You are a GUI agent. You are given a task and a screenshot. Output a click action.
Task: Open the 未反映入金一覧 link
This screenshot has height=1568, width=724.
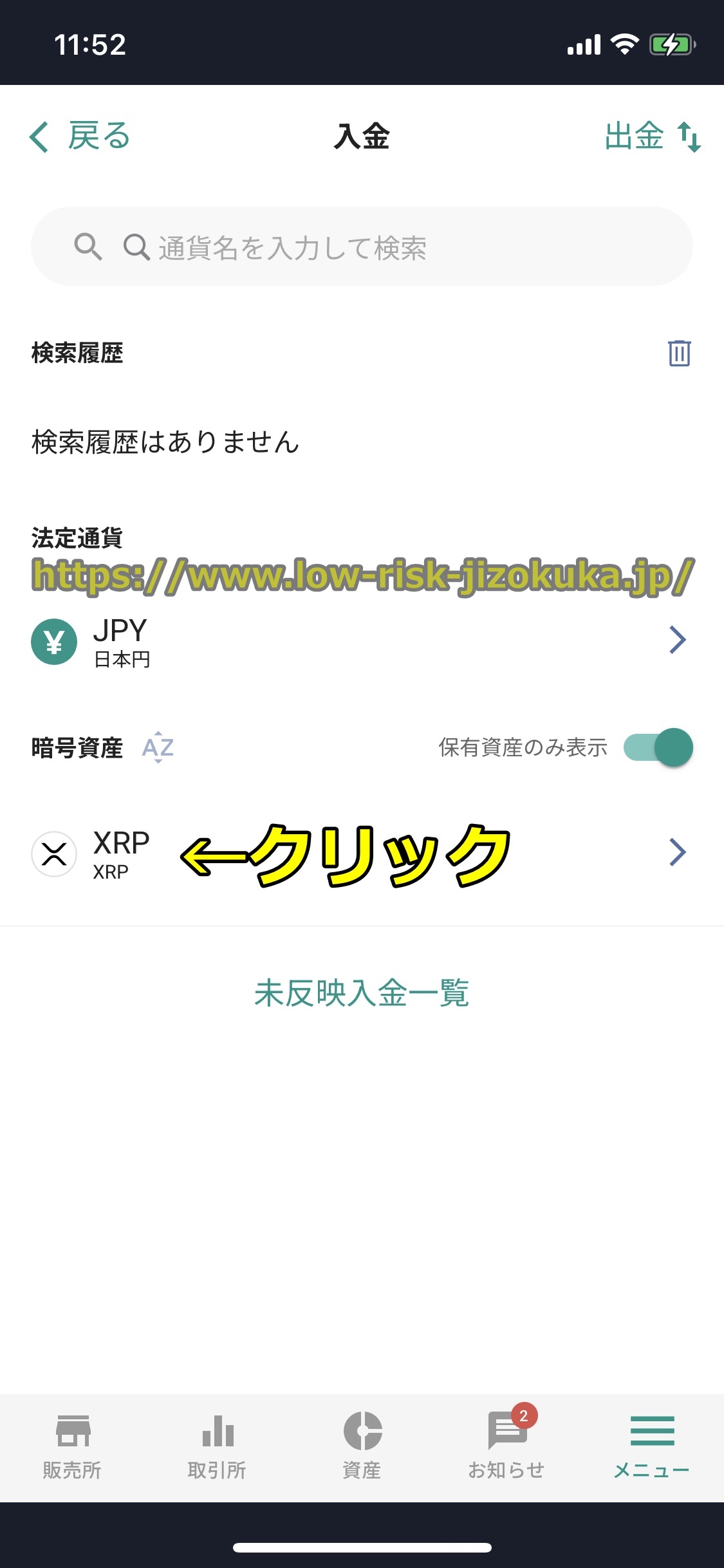pos(362,993)
